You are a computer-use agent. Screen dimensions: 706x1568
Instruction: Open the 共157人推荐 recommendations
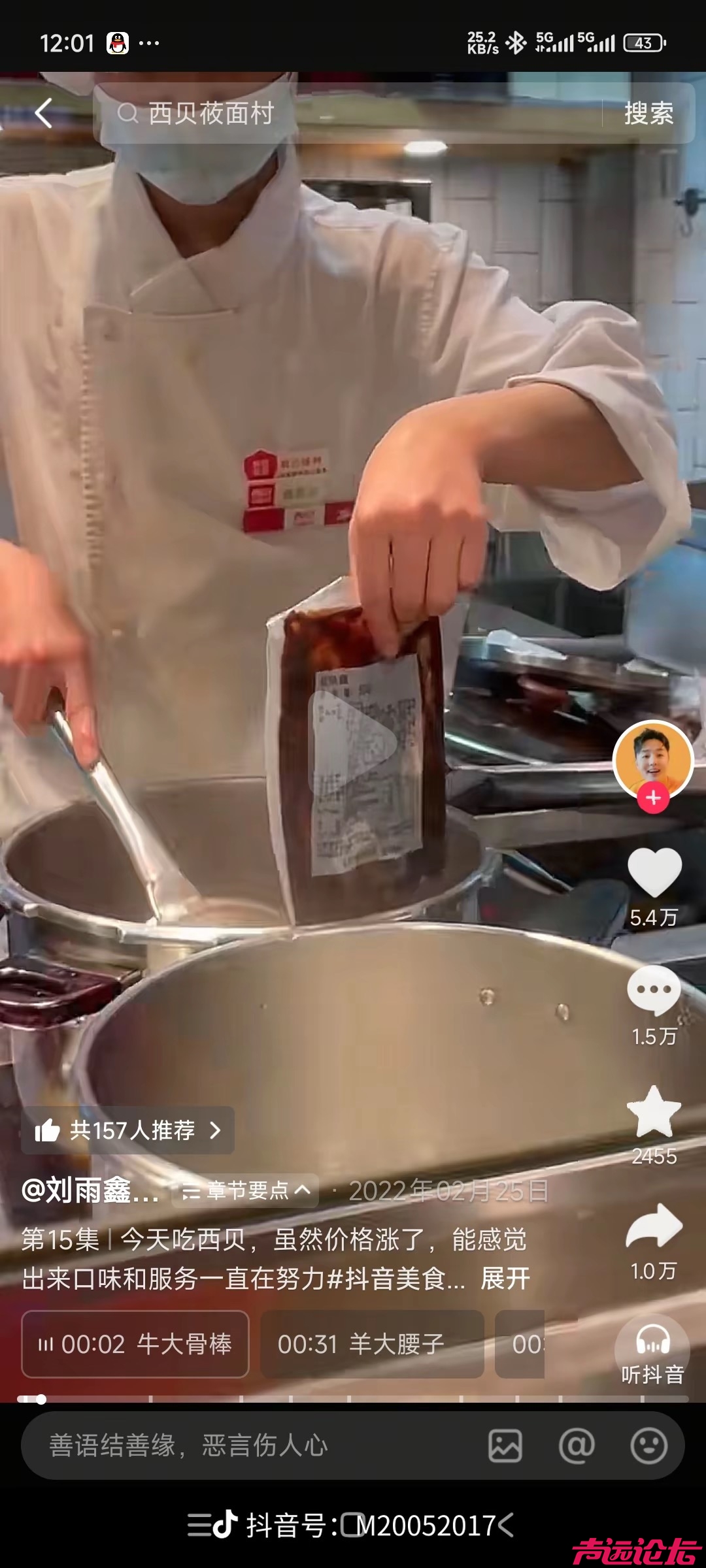coord(128,1130)
